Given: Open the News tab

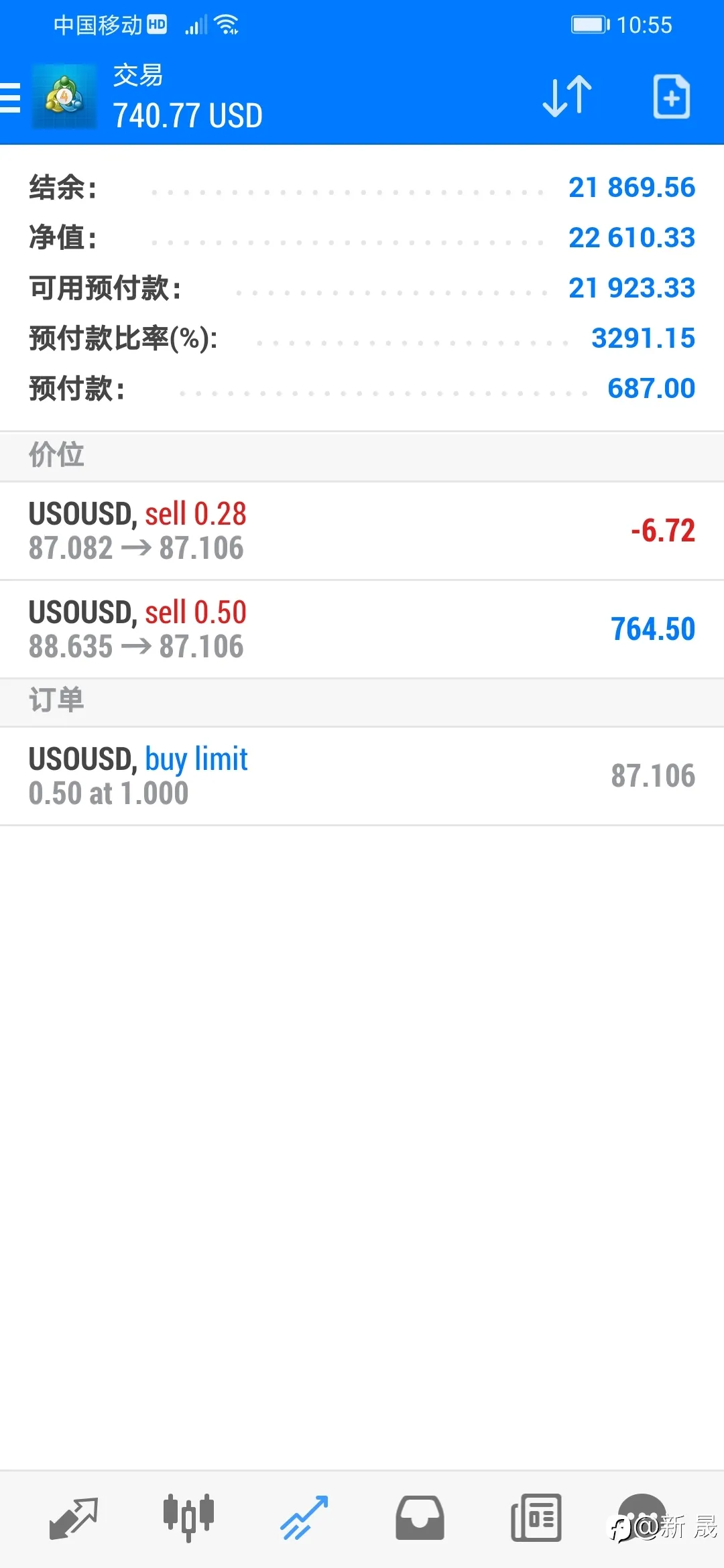Looking at the screenshot, I should click(536, 1518).
